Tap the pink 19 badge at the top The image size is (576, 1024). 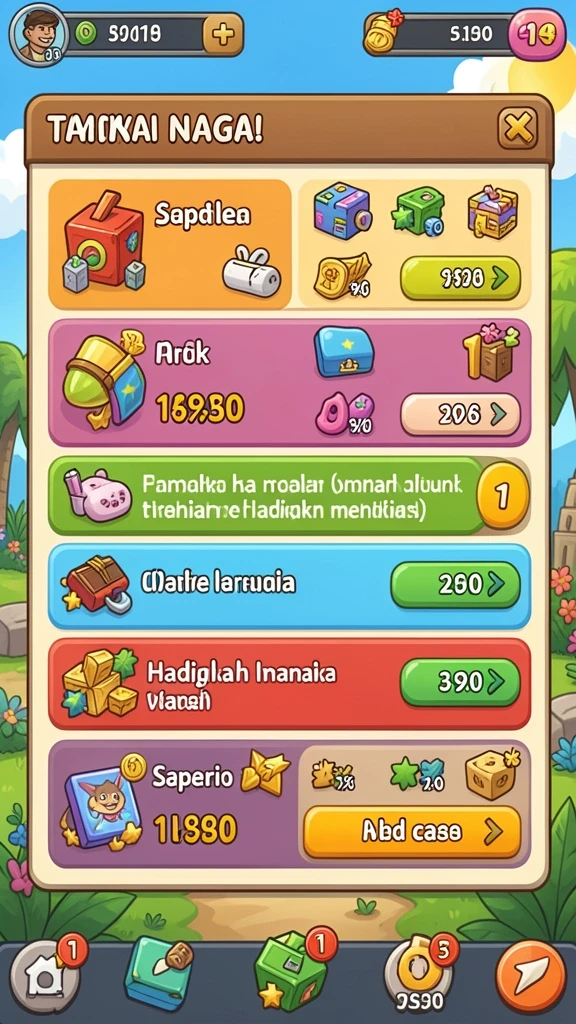537,34
